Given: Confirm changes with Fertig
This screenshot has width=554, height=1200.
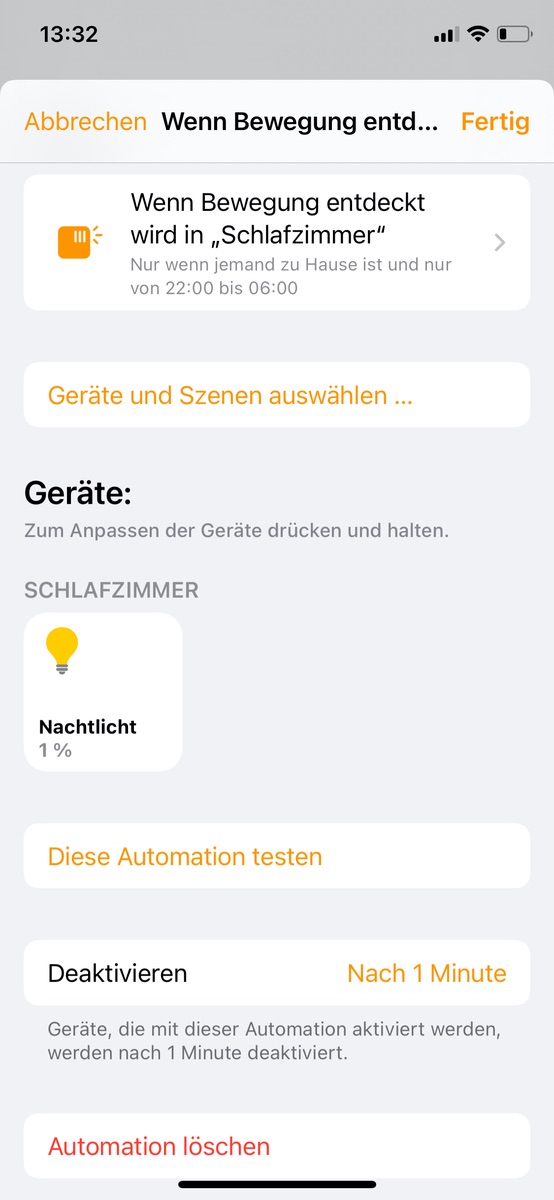Looking at the screenshot, I should tap(495, 122).
